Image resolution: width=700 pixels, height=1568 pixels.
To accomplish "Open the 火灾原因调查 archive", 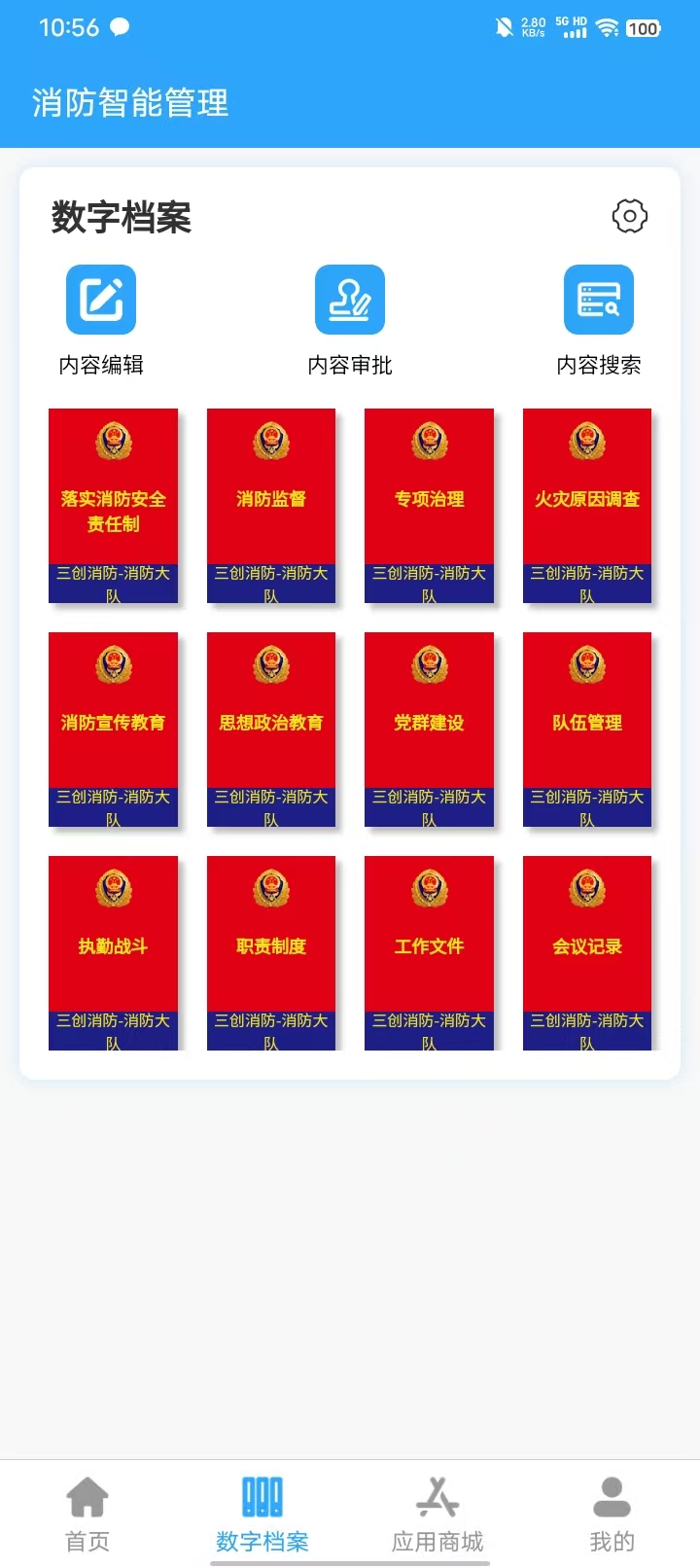I will pyautogui.click(x=587, y=506).
